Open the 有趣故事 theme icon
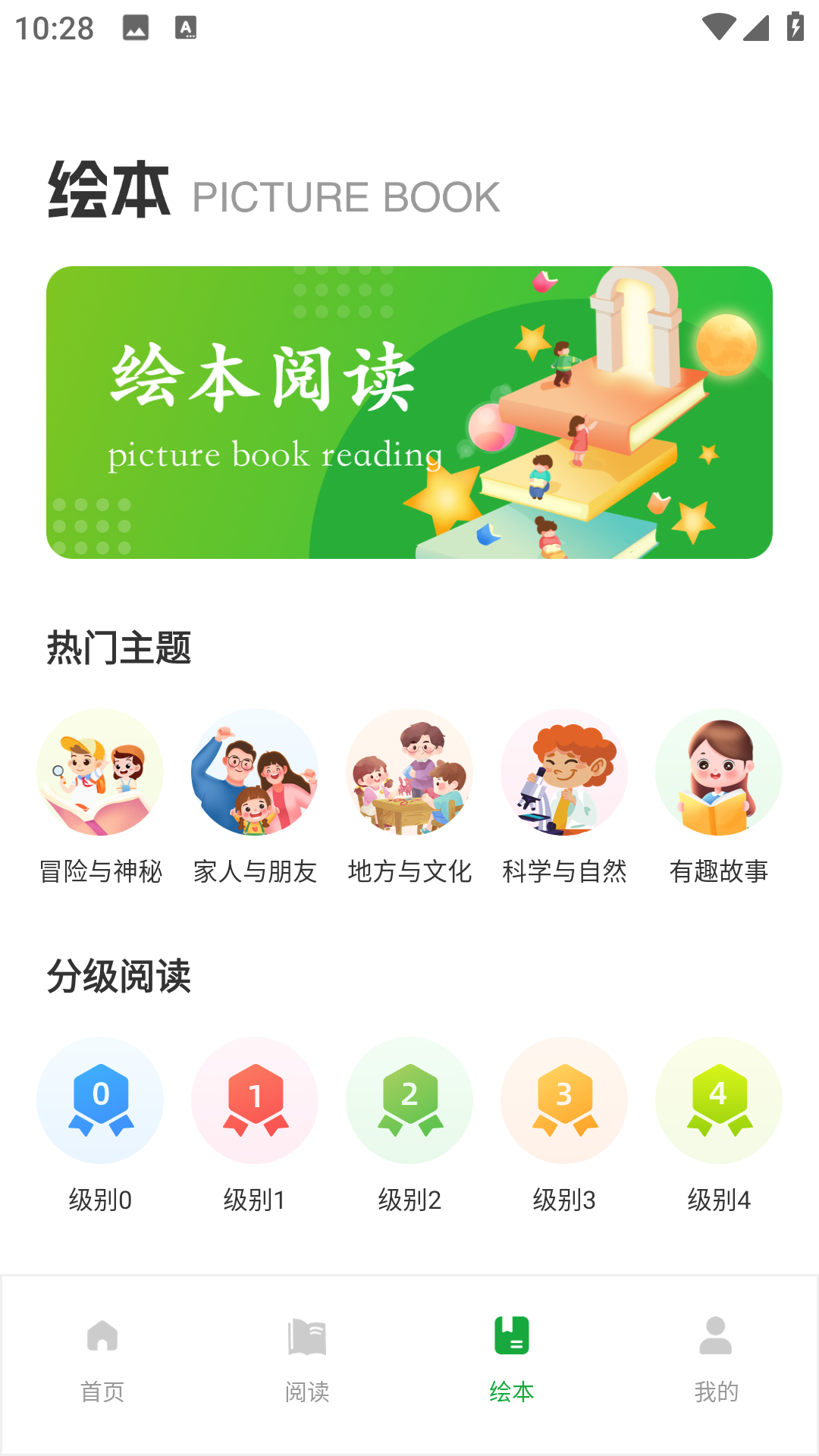This screenshot has width=819, height=1456. coord(719,772)
